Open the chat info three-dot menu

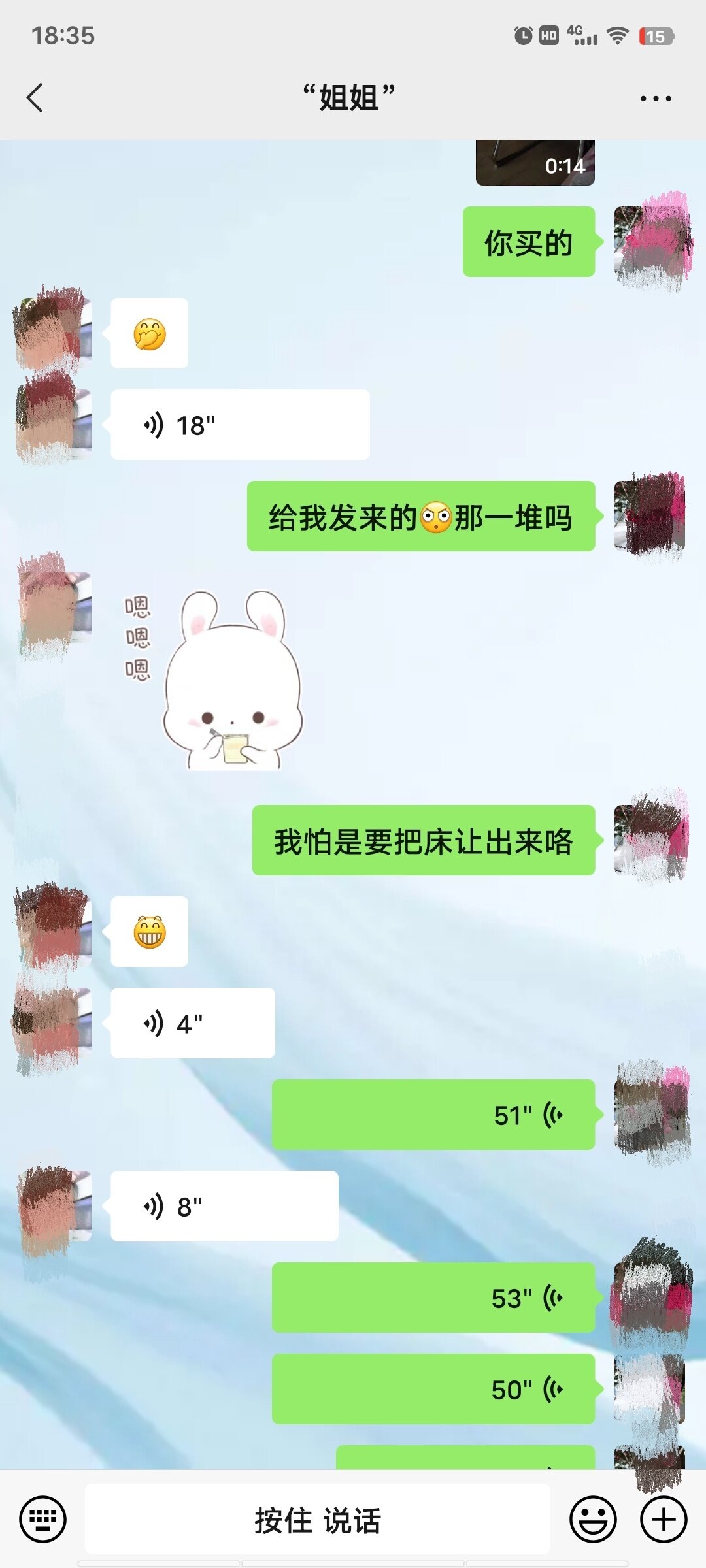point(655,99)
